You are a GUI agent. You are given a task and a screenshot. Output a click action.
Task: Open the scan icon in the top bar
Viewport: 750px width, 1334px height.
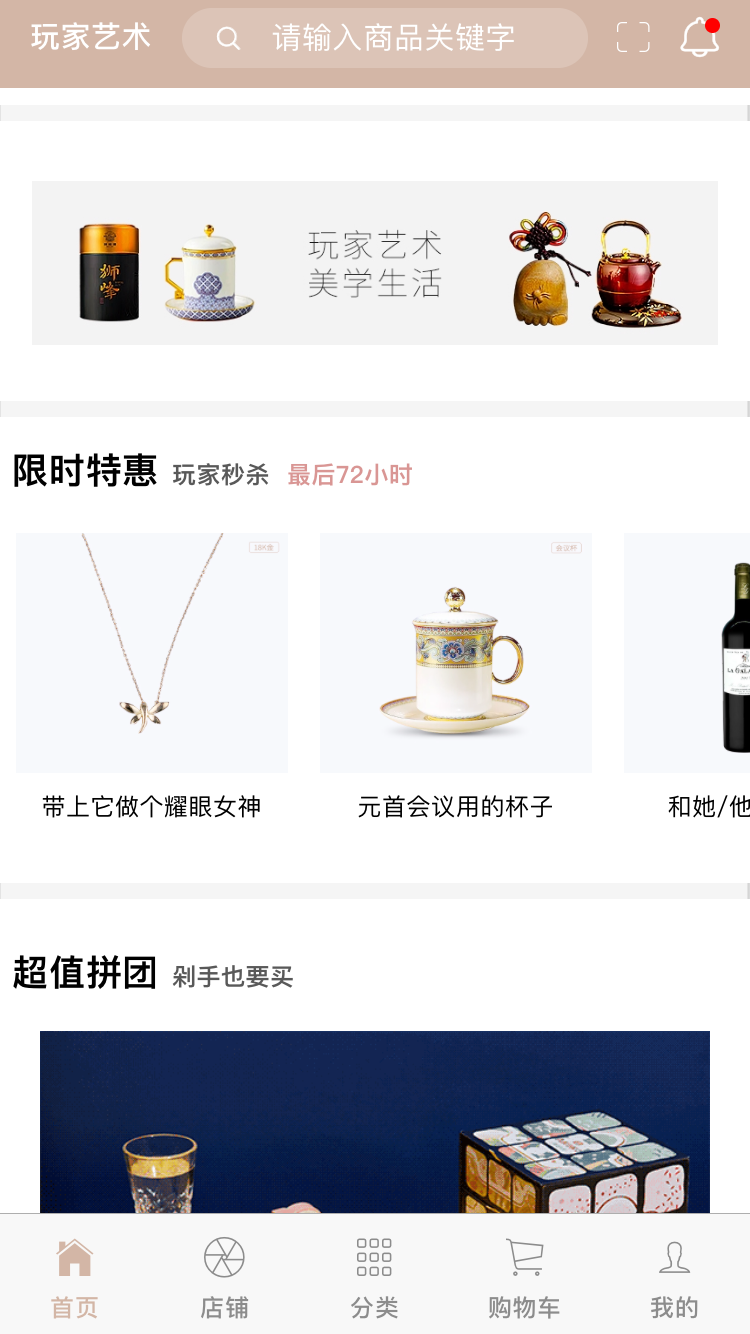click(633, 38)
